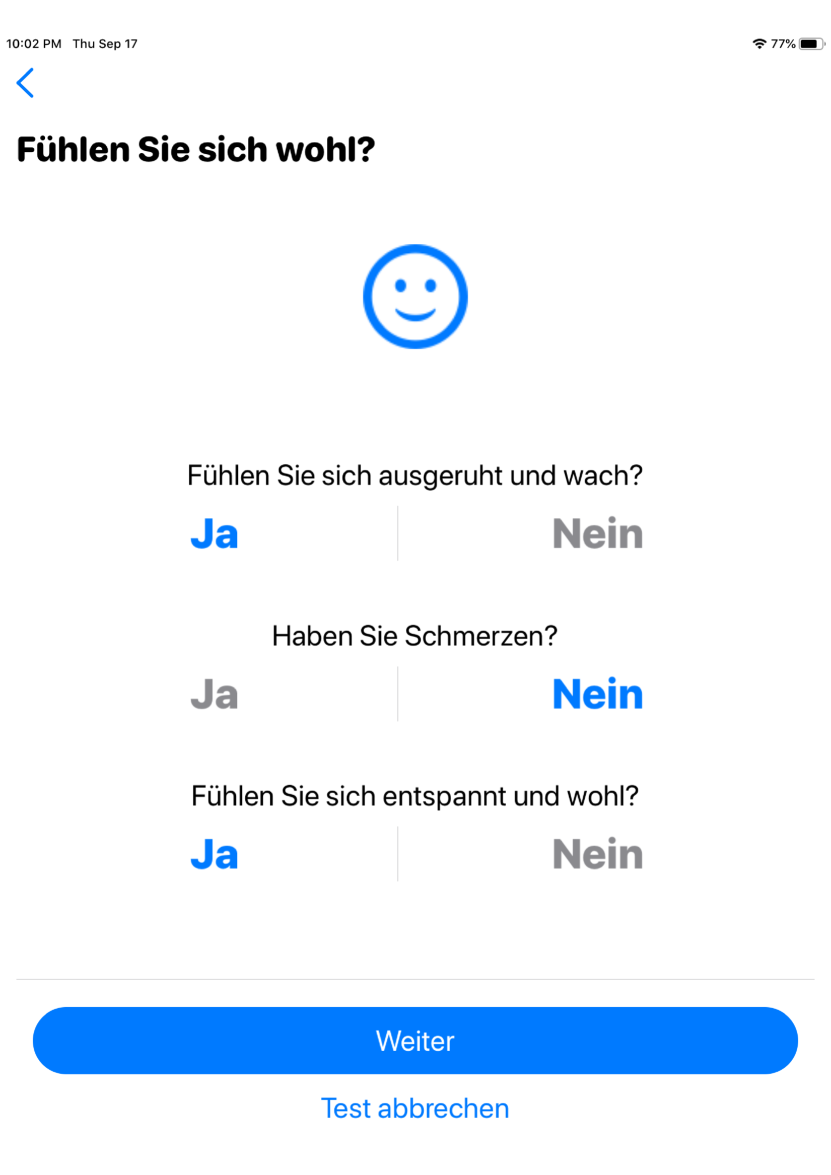This screenshot has height=1175, width=831.
Task: Select Nein for Haben Sie Schmerzen
Action: [597, 694]
